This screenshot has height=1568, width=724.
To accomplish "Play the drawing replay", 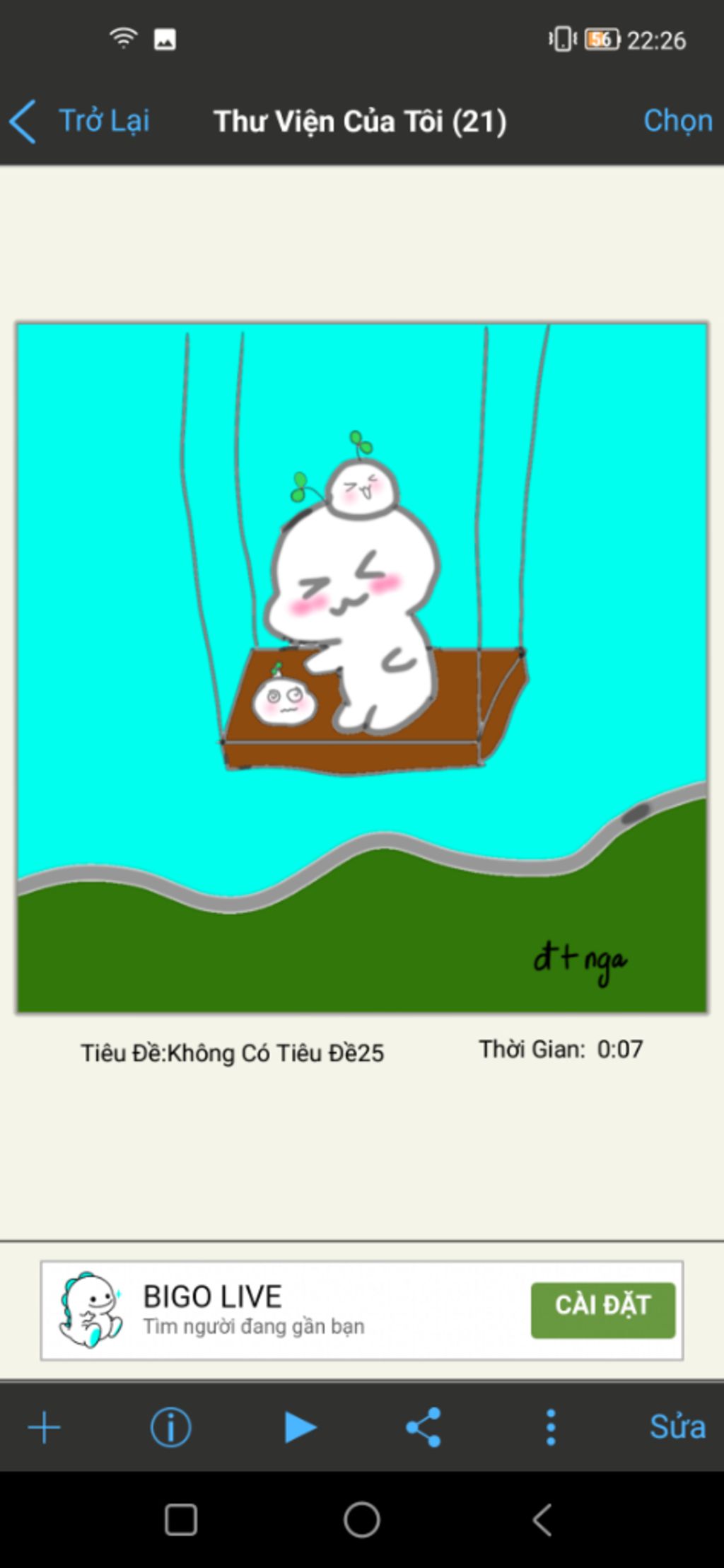I will pyautogui.click(x=300, y=1427).
